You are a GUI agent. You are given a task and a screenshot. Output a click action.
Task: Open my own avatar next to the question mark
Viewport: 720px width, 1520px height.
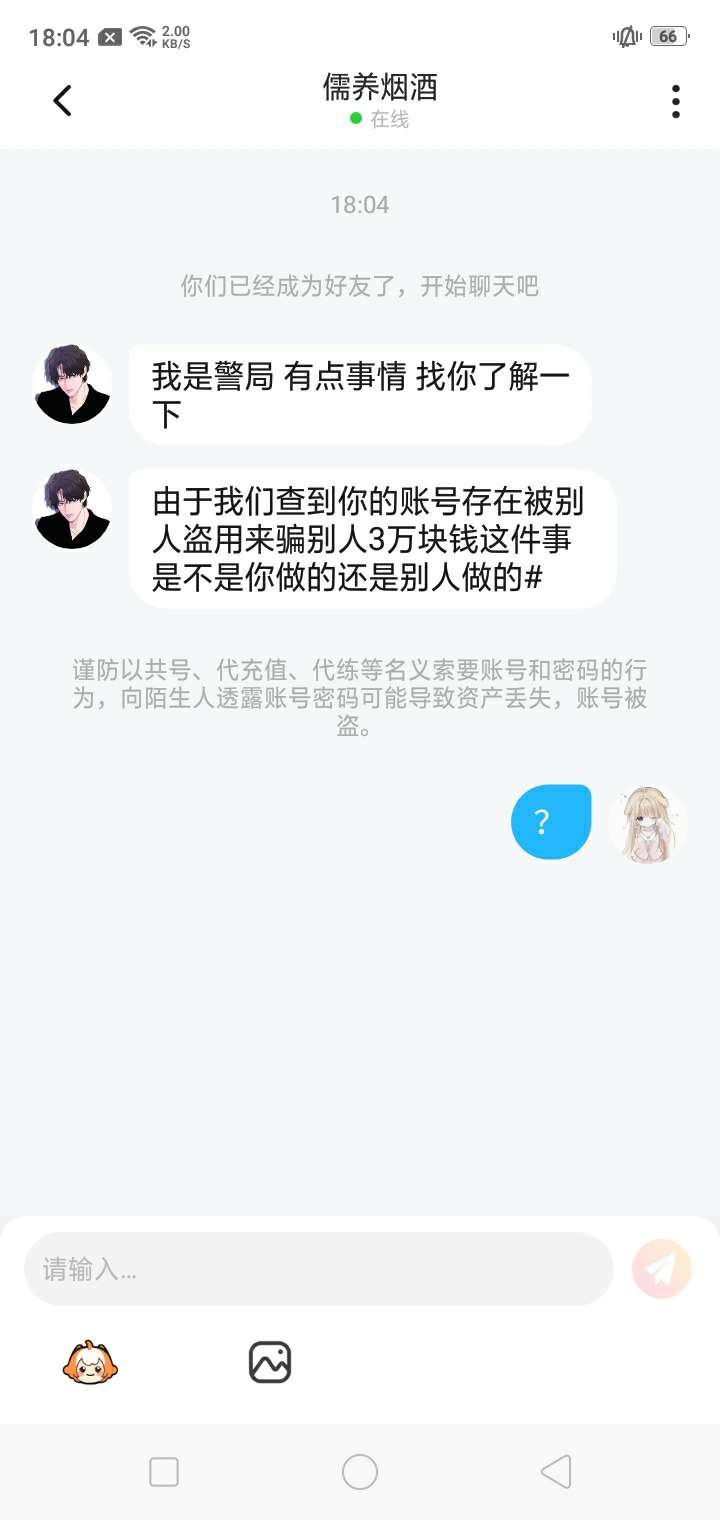point(648,824)
